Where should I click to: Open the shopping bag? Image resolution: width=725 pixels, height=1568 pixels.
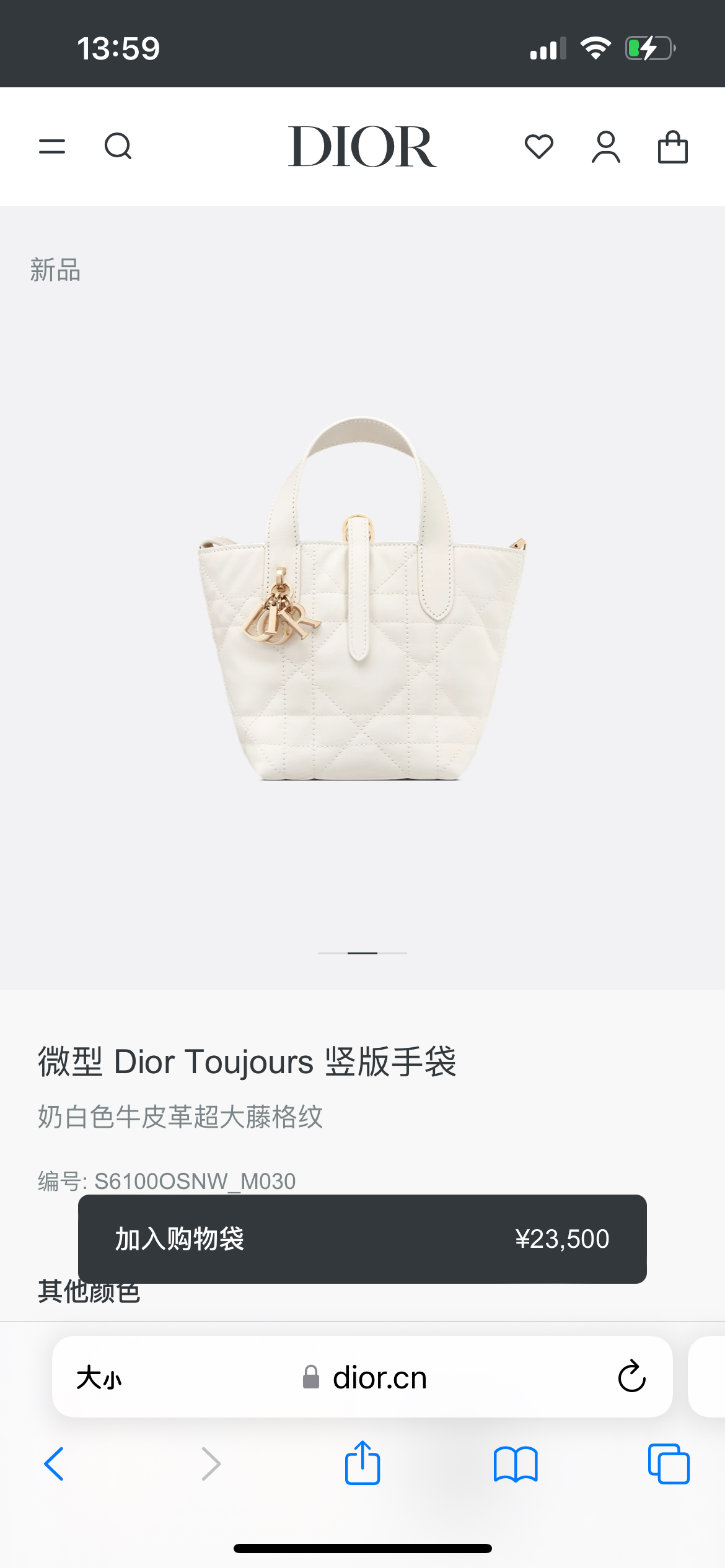[672, 147]
